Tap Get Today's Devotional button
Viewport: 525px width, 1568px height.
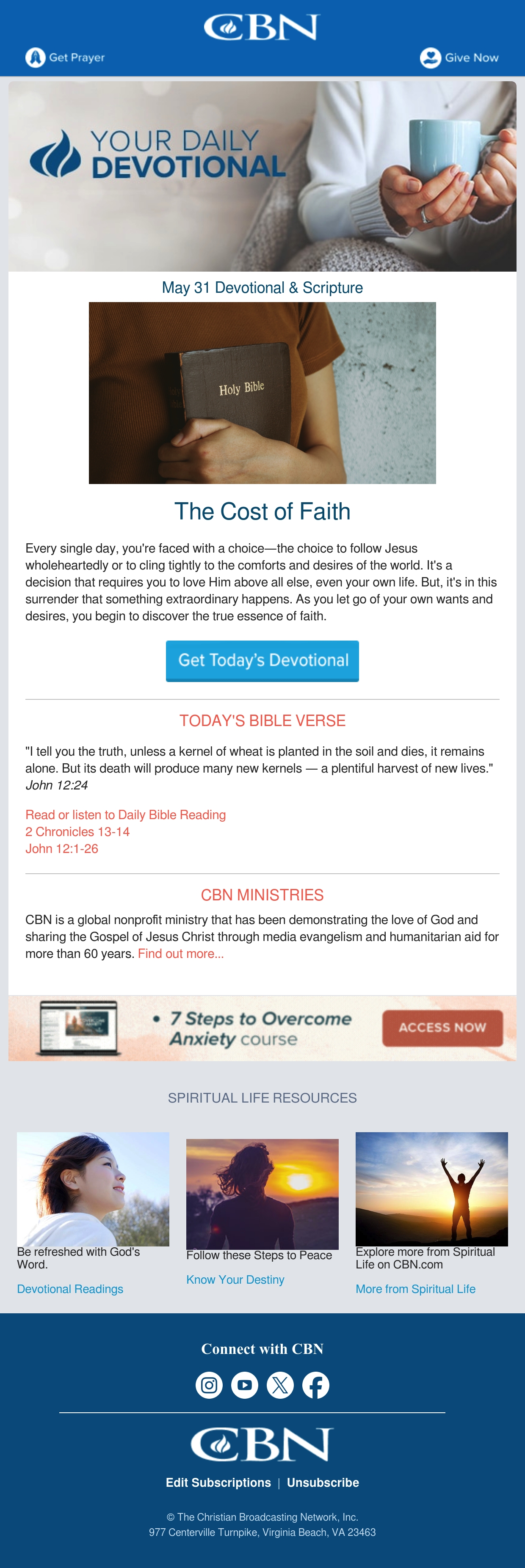(262, 660)
